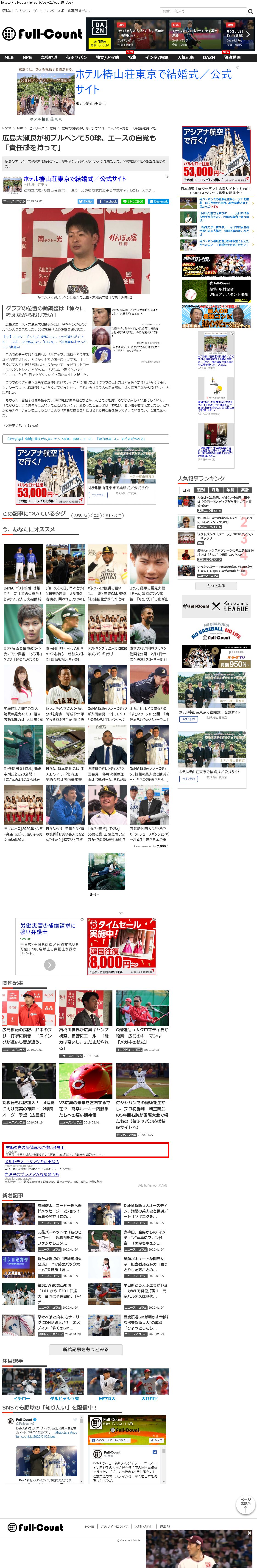257x1568 pixels.
Task: Share article on Facebook
Action: click(x=108, y=201)
